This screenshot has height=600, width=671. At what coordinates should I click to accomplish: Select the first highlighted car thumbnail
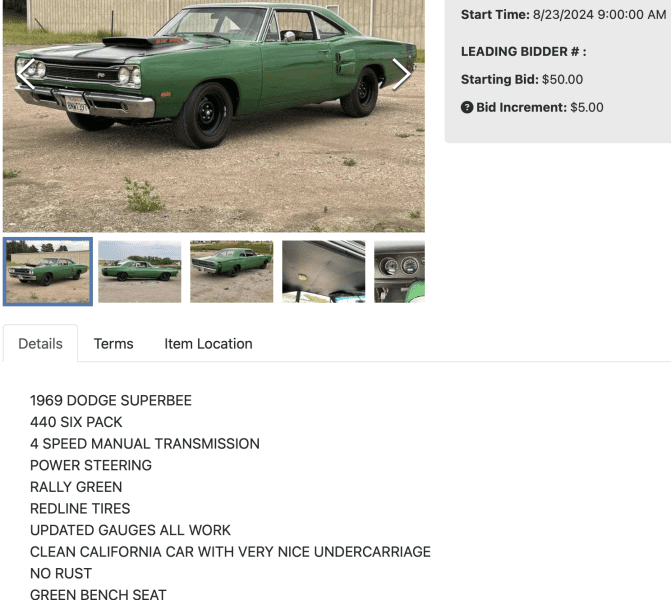(48, 271)
